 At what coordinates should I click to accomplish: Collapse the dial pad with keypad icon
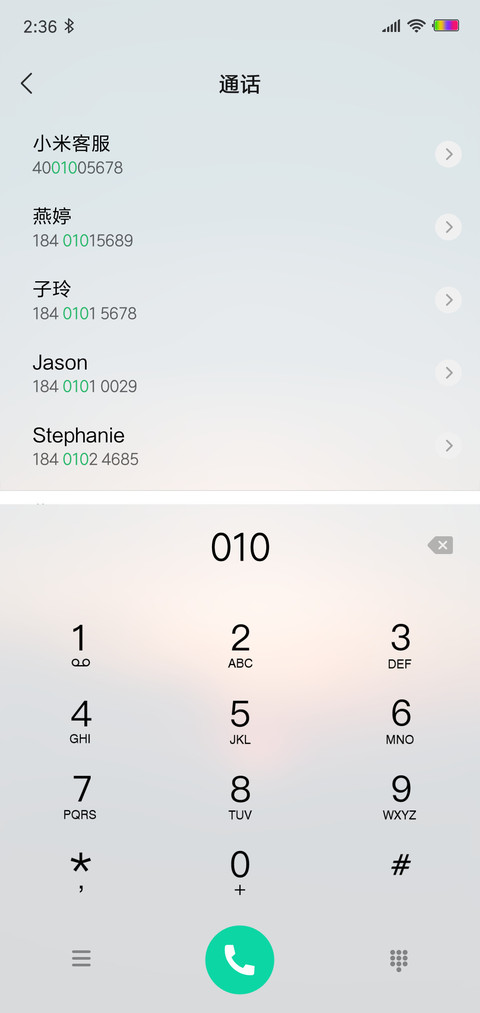(x=399, y=960)
